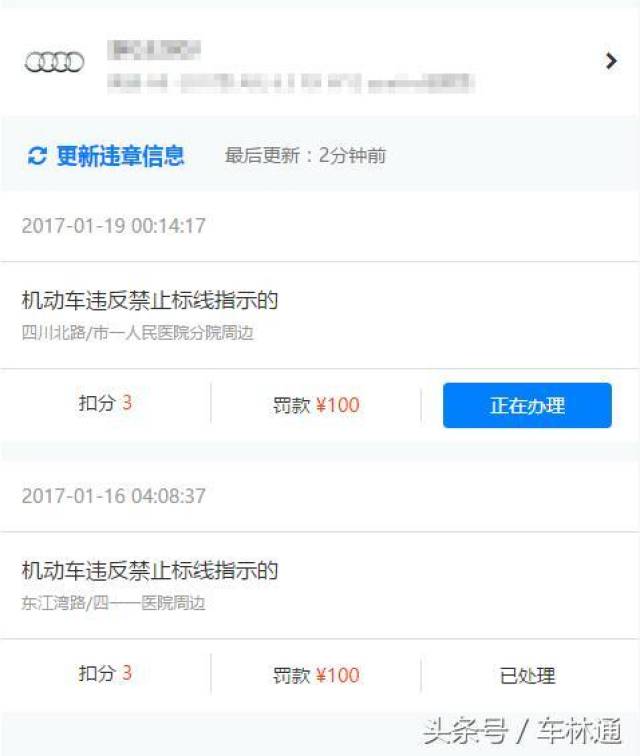Tap 更新违章信息 to refresh violations
Screen dimensions: 640x756
106,156
